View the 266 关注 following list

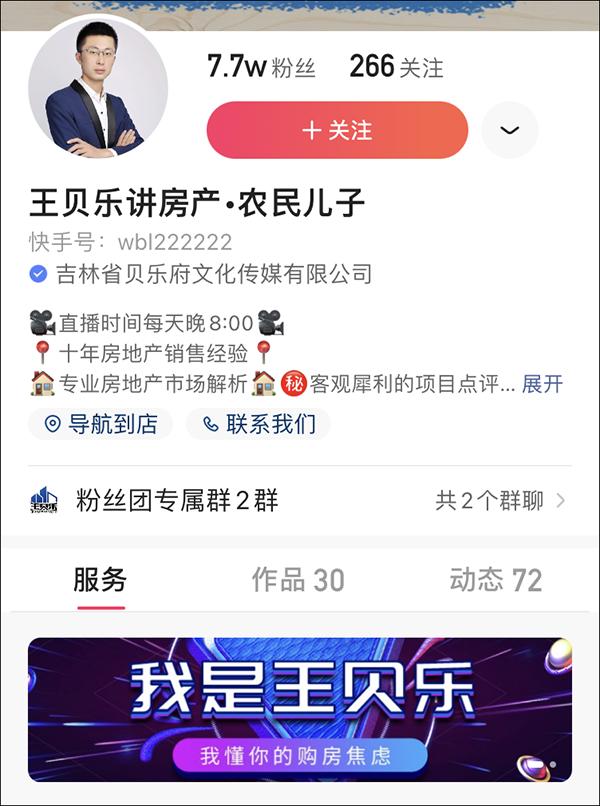point(396,67)
